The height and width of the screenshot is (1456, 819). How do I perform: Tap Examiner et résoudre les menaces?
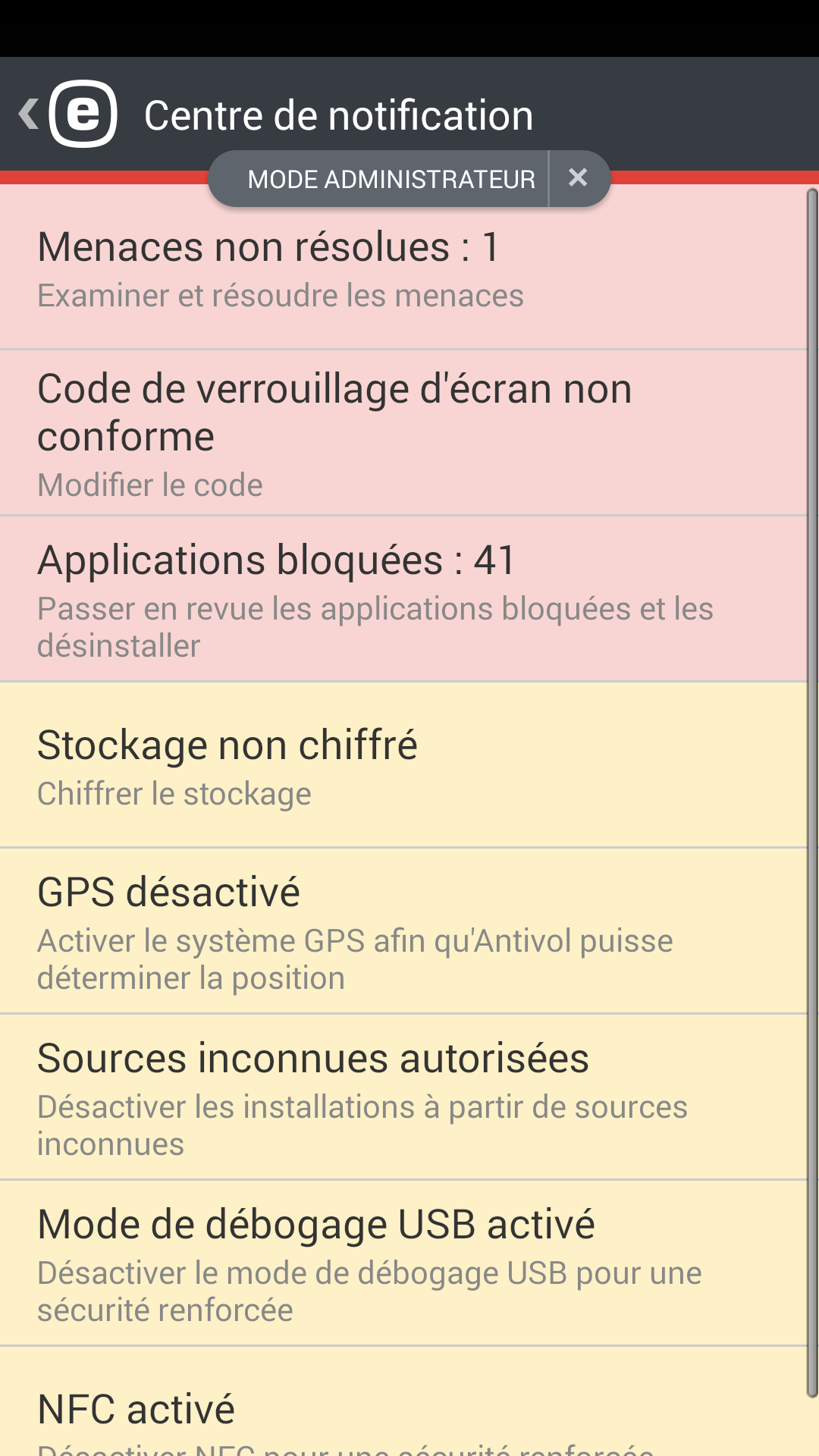point(280,296)
